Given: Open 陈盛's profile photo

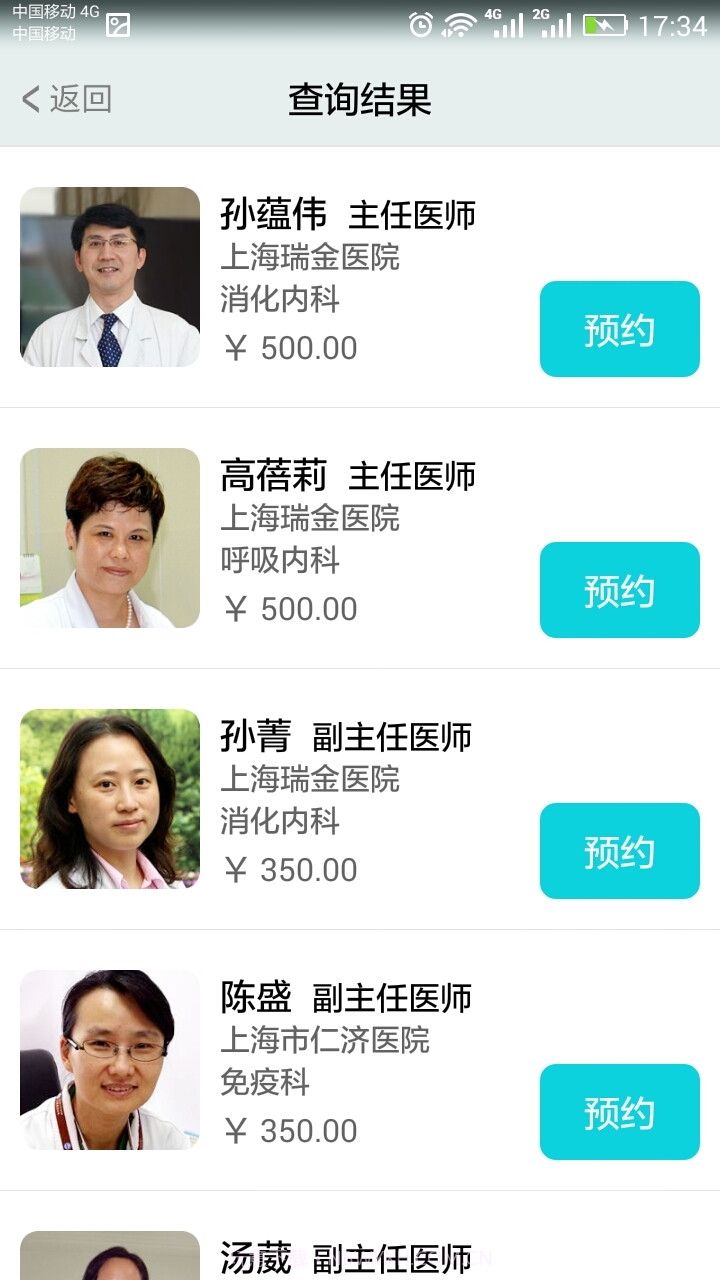Looking at the screenshot, I should [109, 1060].
